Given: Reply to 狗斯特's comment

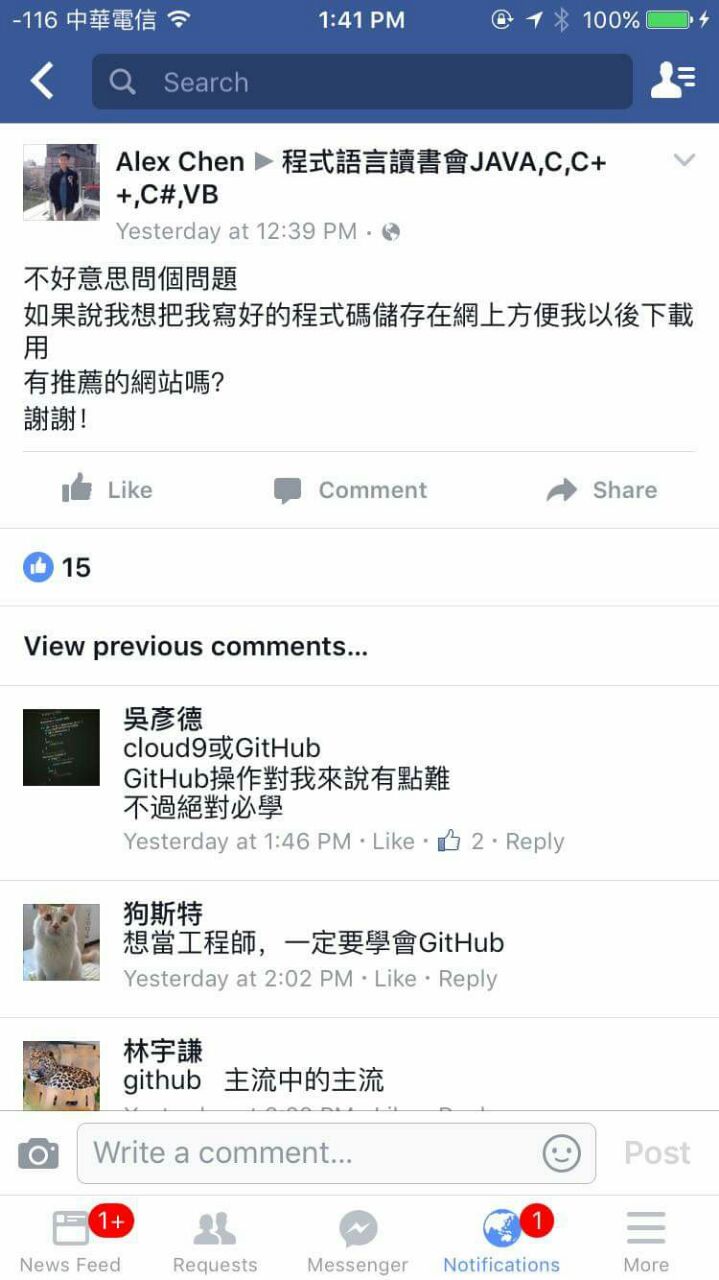Looking at the screenshot, I should tap(467, 979).
